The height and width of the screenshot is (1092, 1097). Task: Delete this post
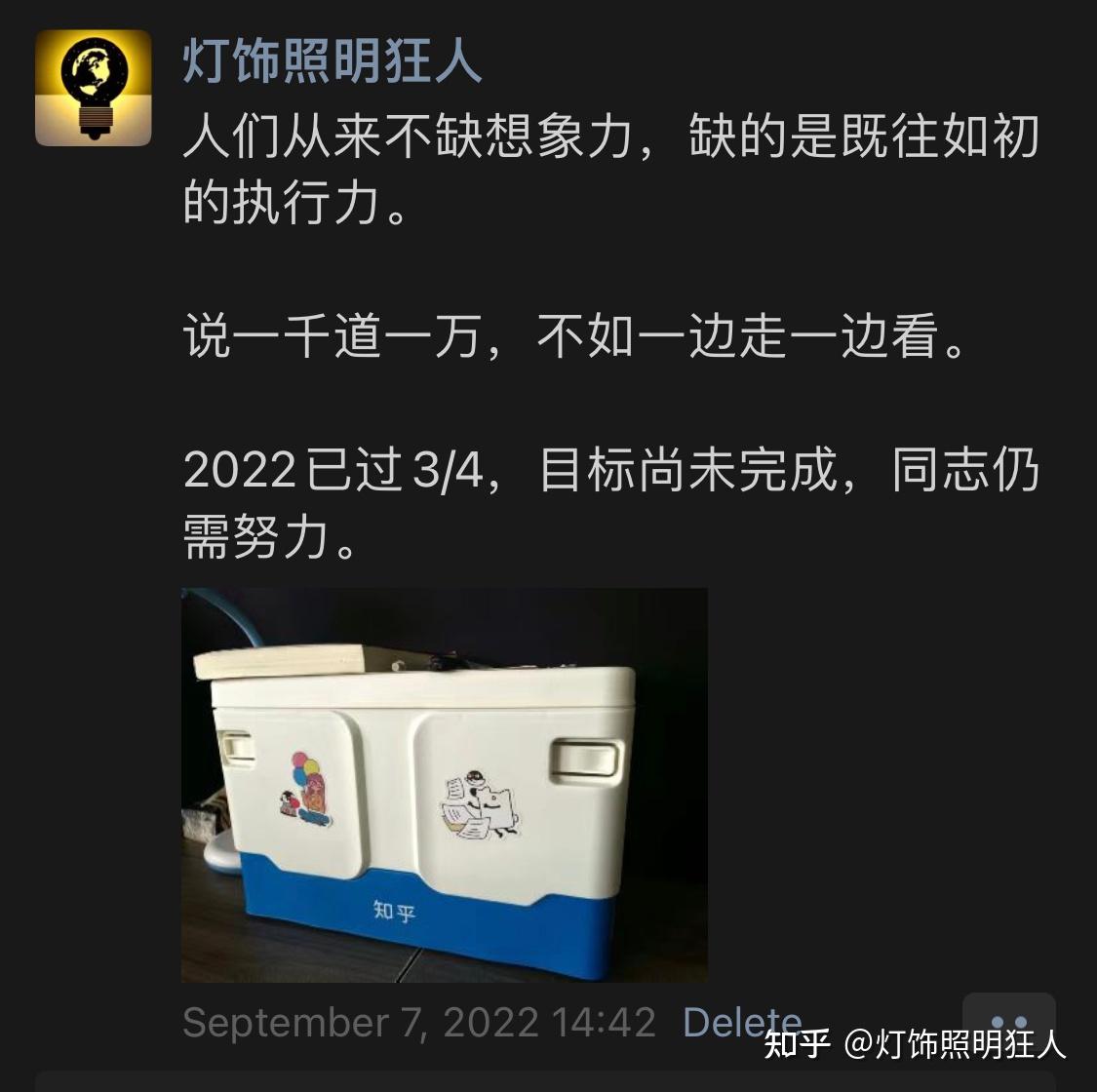(x=741, y=1021)
